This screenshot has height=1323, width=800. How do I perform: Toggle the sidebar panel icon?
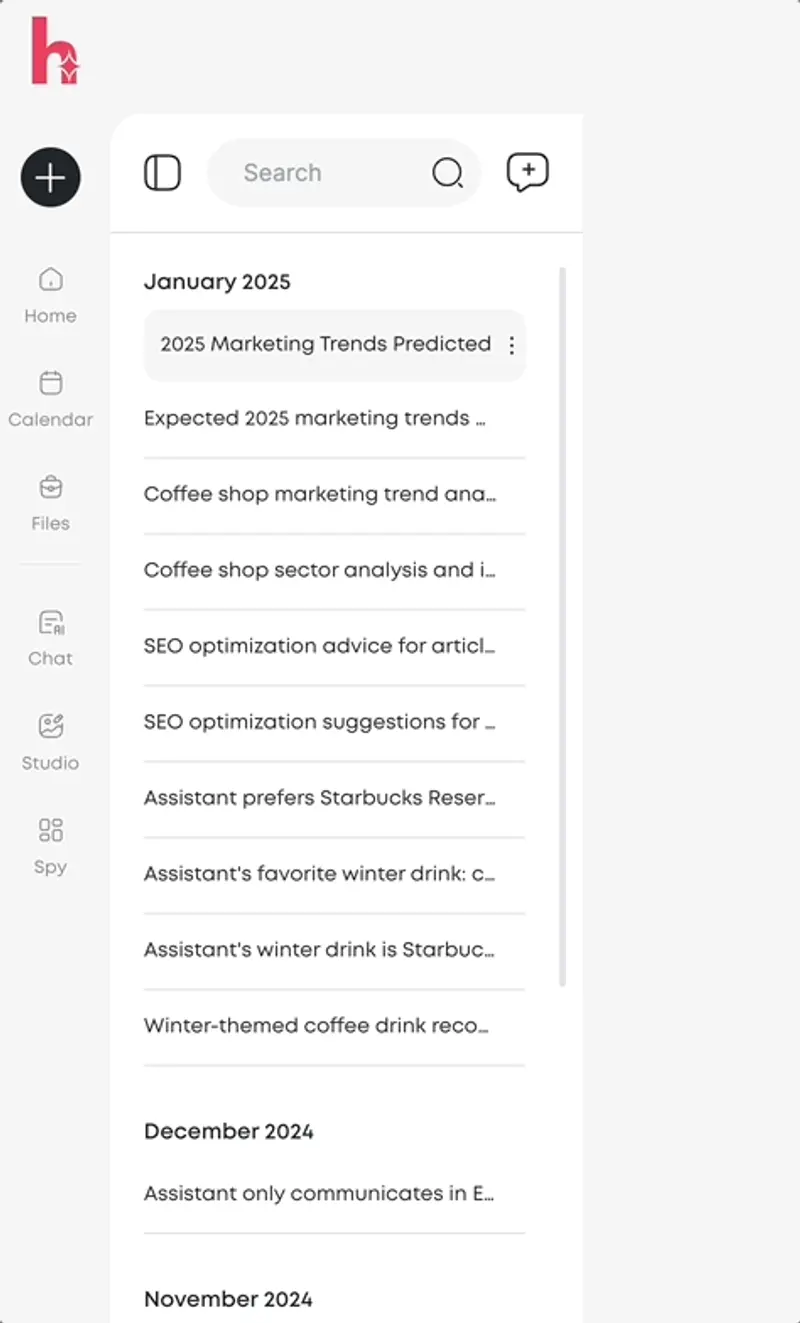(x=162, y=173)
